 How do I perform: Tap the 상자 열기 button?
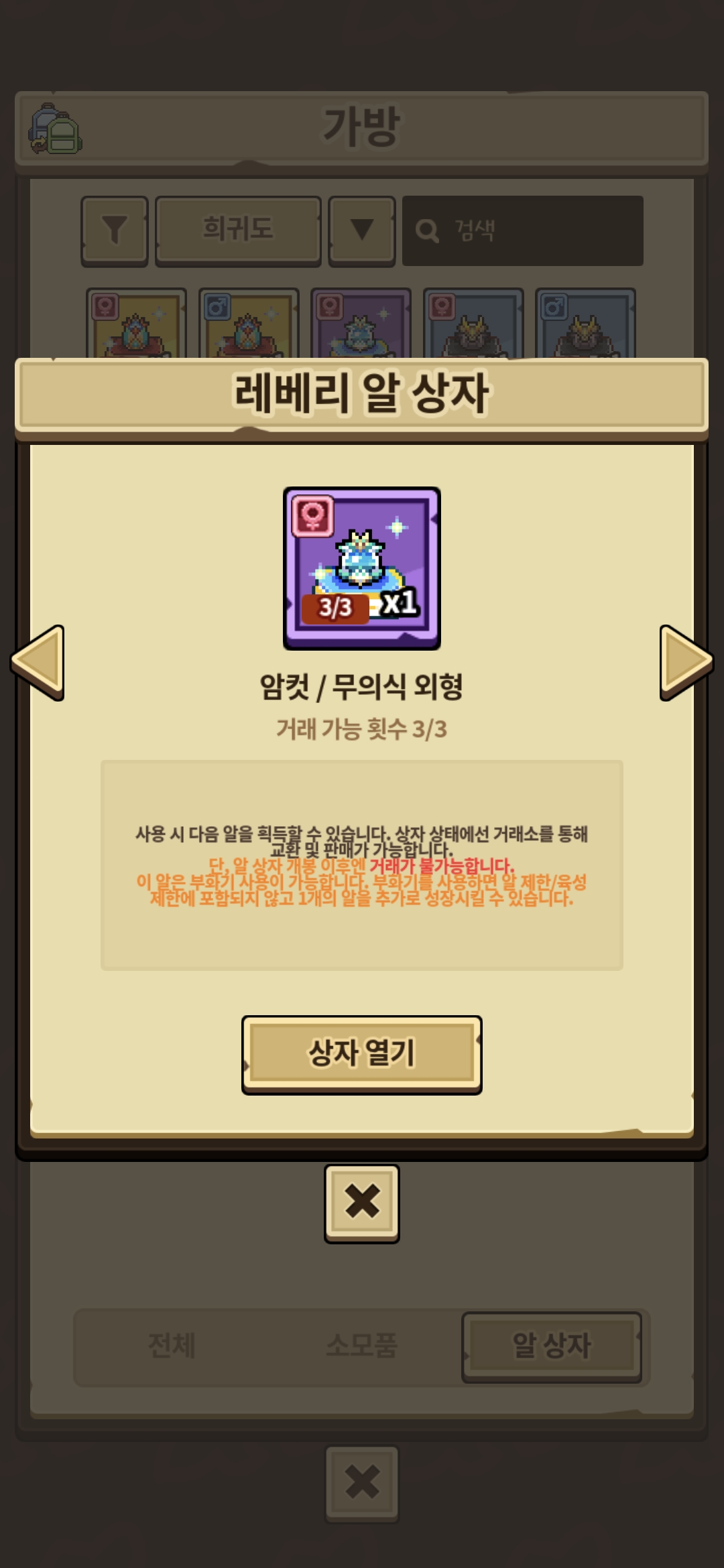coord(361,1054)
